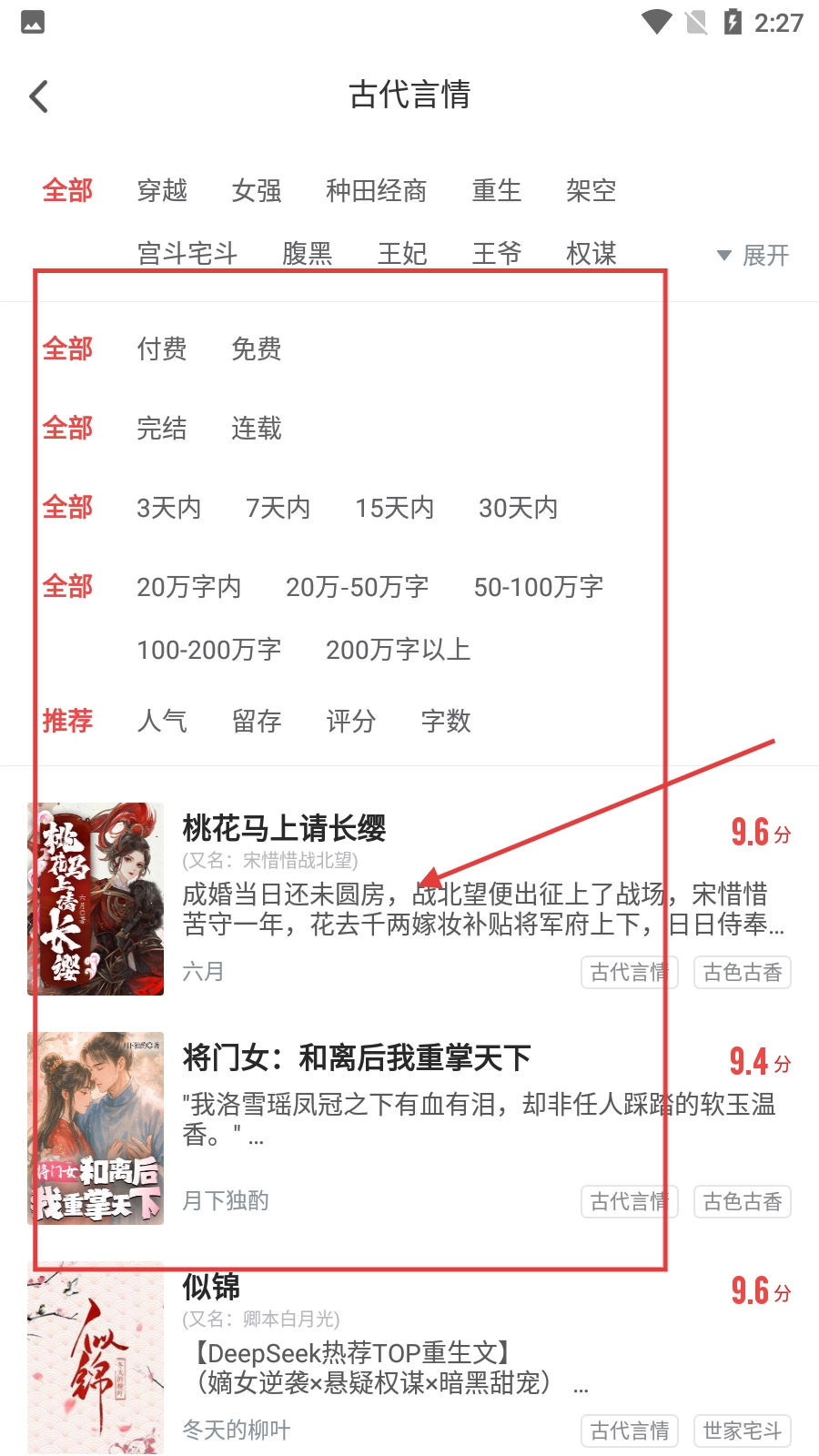This screenshot has height=1456, width=819.
Task: Sort the list by 评分
Action: click(x=351, y=722)
